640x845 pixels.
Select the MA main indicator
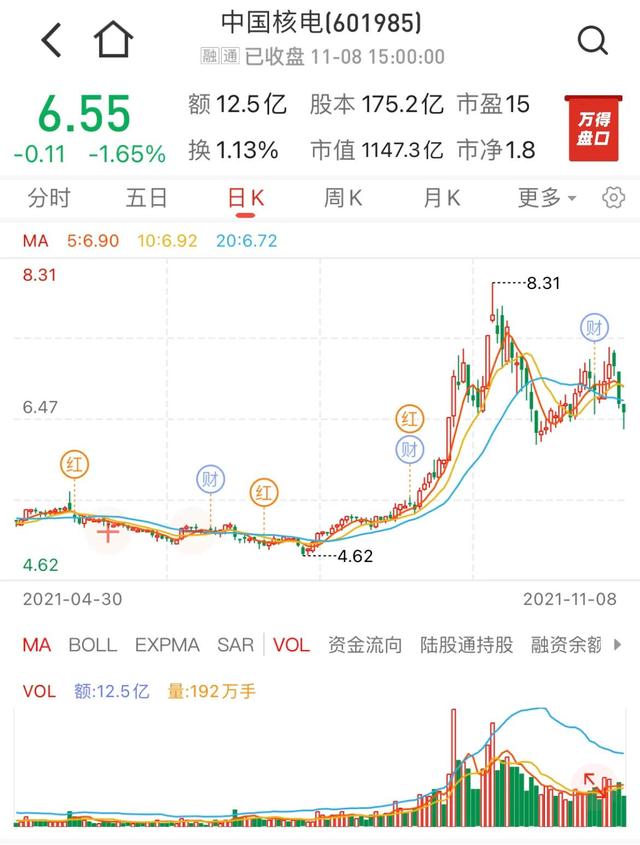click(x=37, y=645)
